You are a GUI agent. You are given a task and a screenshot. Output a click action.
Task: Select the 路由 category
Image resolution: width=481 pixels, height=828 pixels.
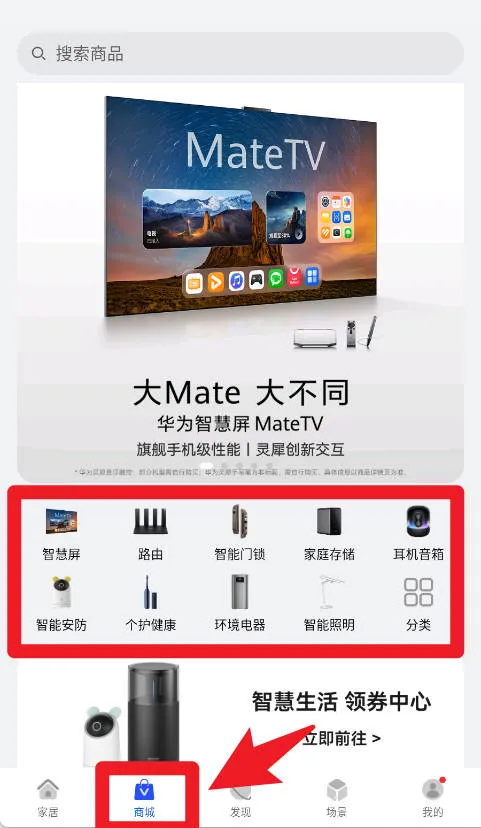150,533
